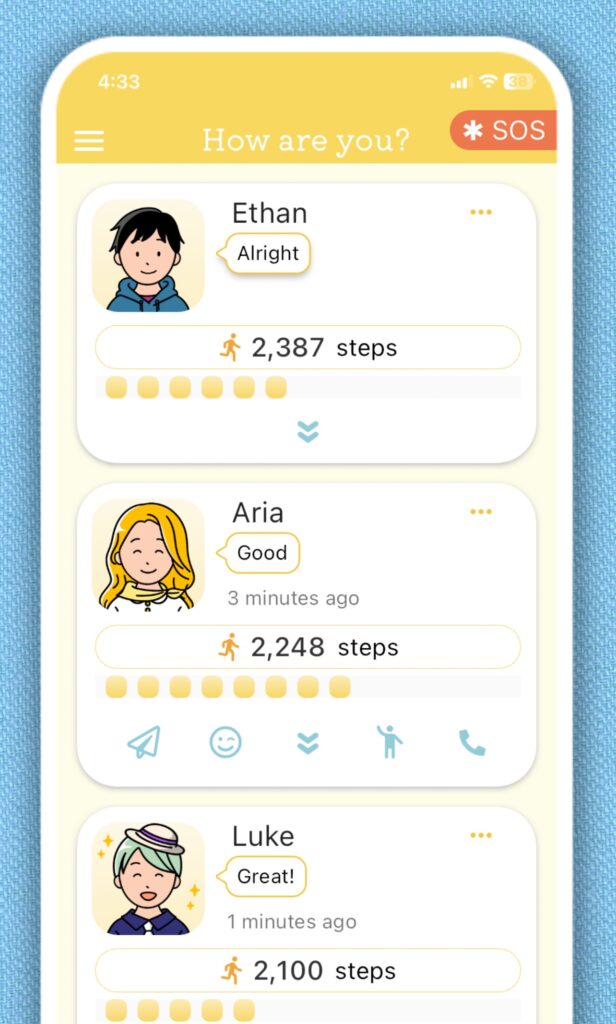Screen dimensions: 616x1024
Task: Open Luke's profile picture
Action: coord(148,878)
